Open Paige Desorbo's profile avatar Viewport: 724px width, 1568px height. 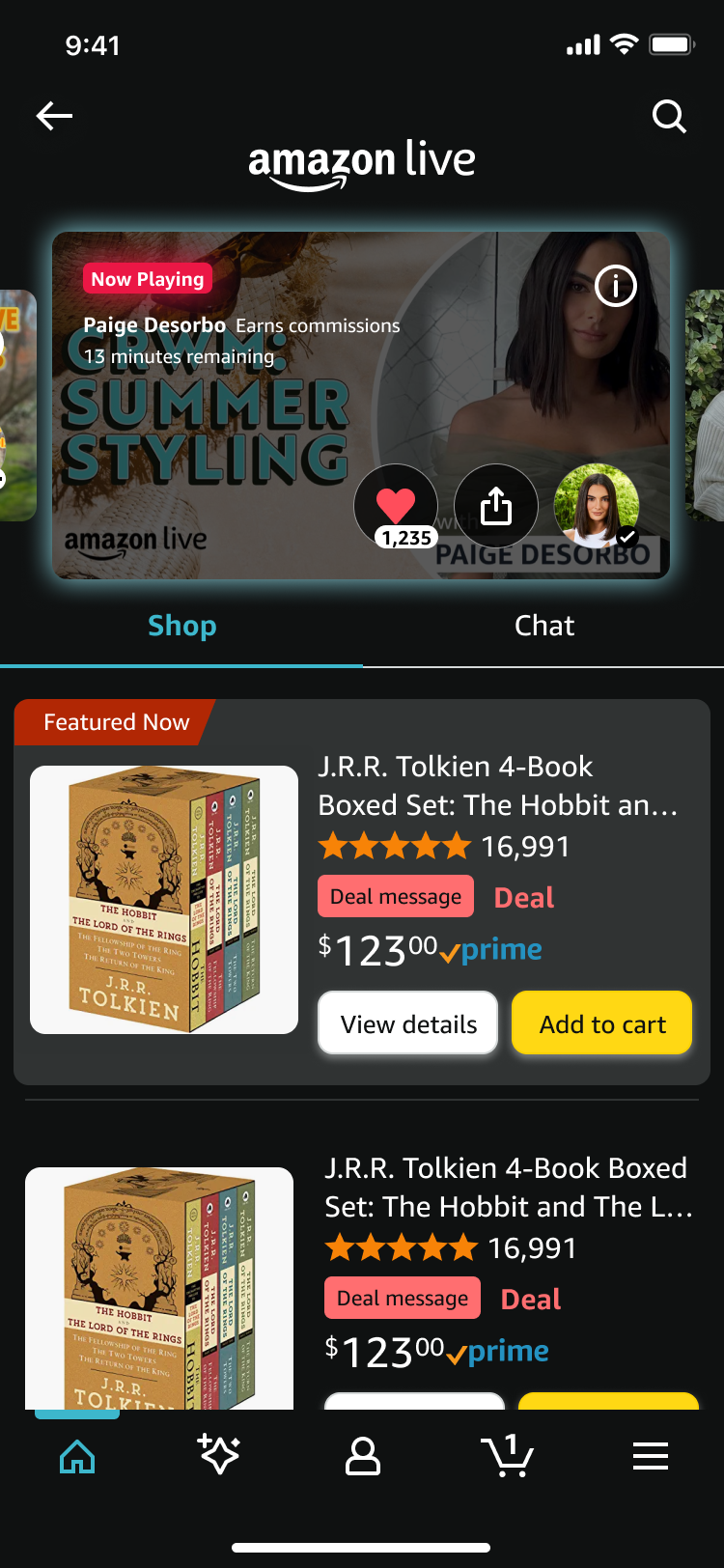click(x=597, y=506)
